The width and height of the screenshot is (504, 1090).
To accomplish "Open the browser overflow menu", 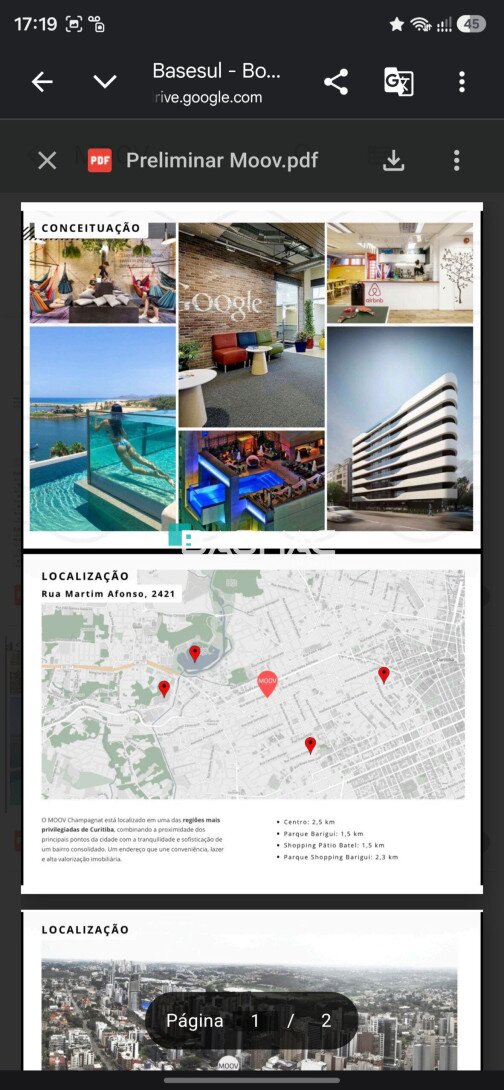I will (462, 82).
